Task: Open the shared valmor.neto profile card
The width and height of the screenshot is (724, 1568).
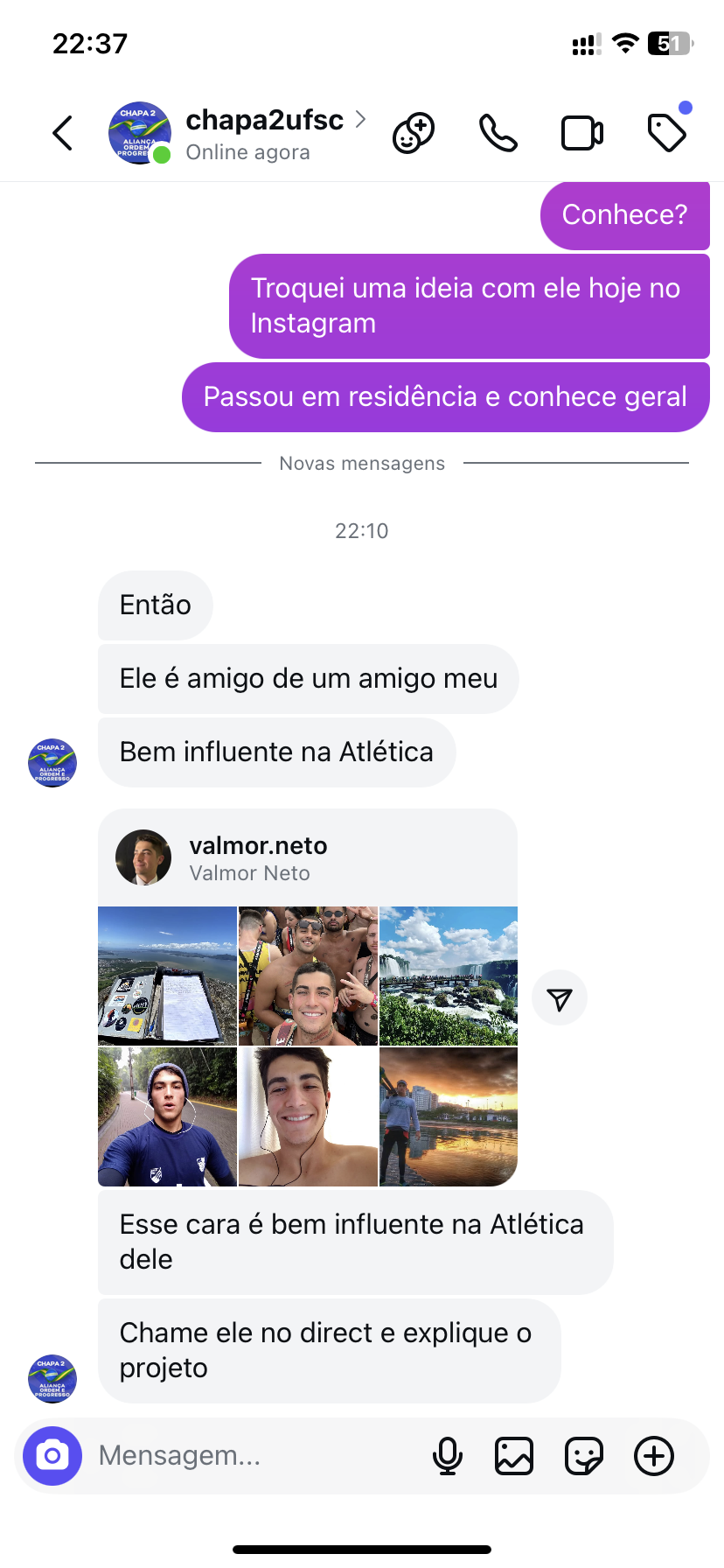Action: coord(258,857)
